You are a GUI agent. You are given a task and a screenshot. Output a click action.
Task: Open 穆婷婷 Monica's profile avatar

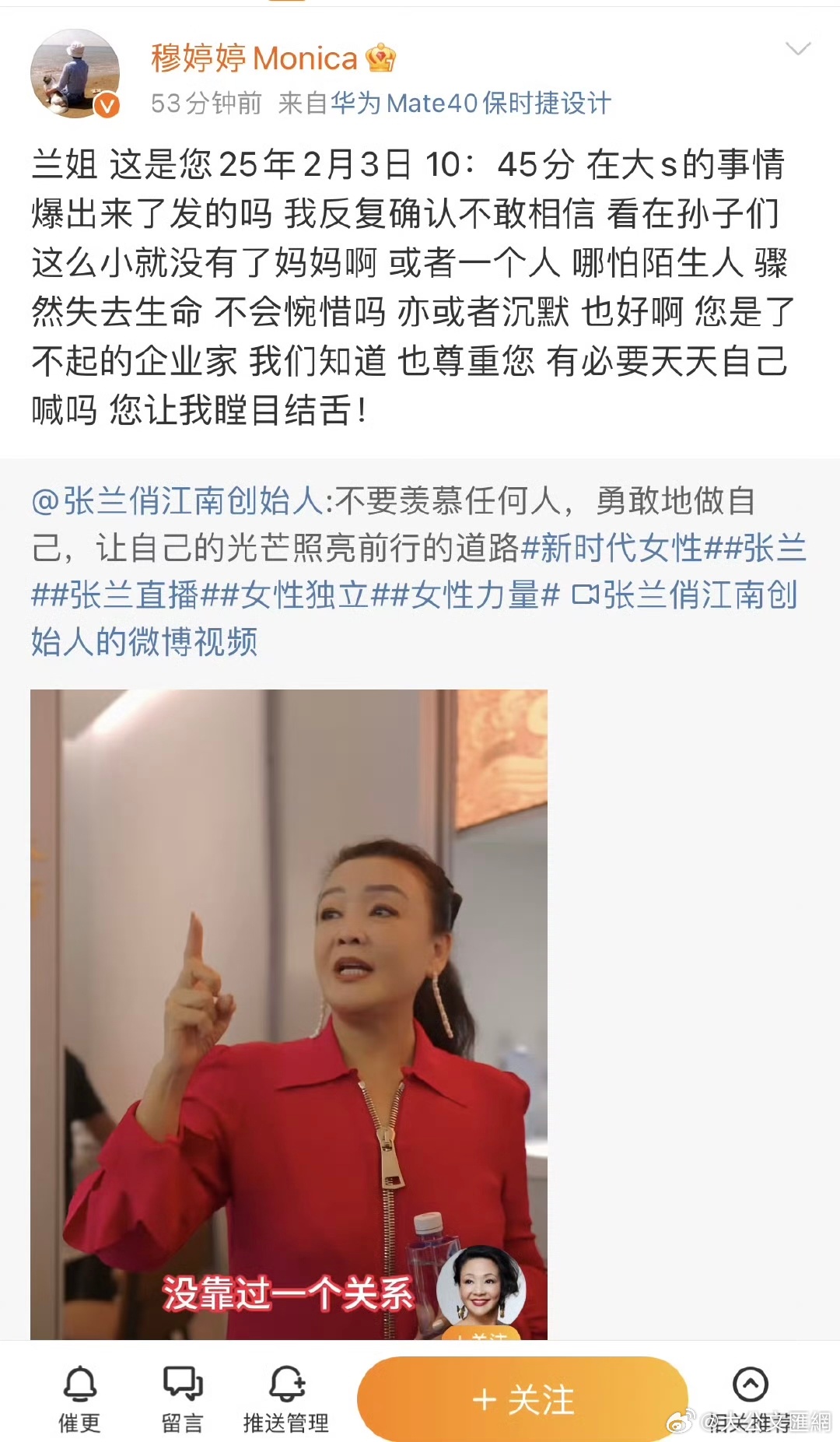[75, 74]
